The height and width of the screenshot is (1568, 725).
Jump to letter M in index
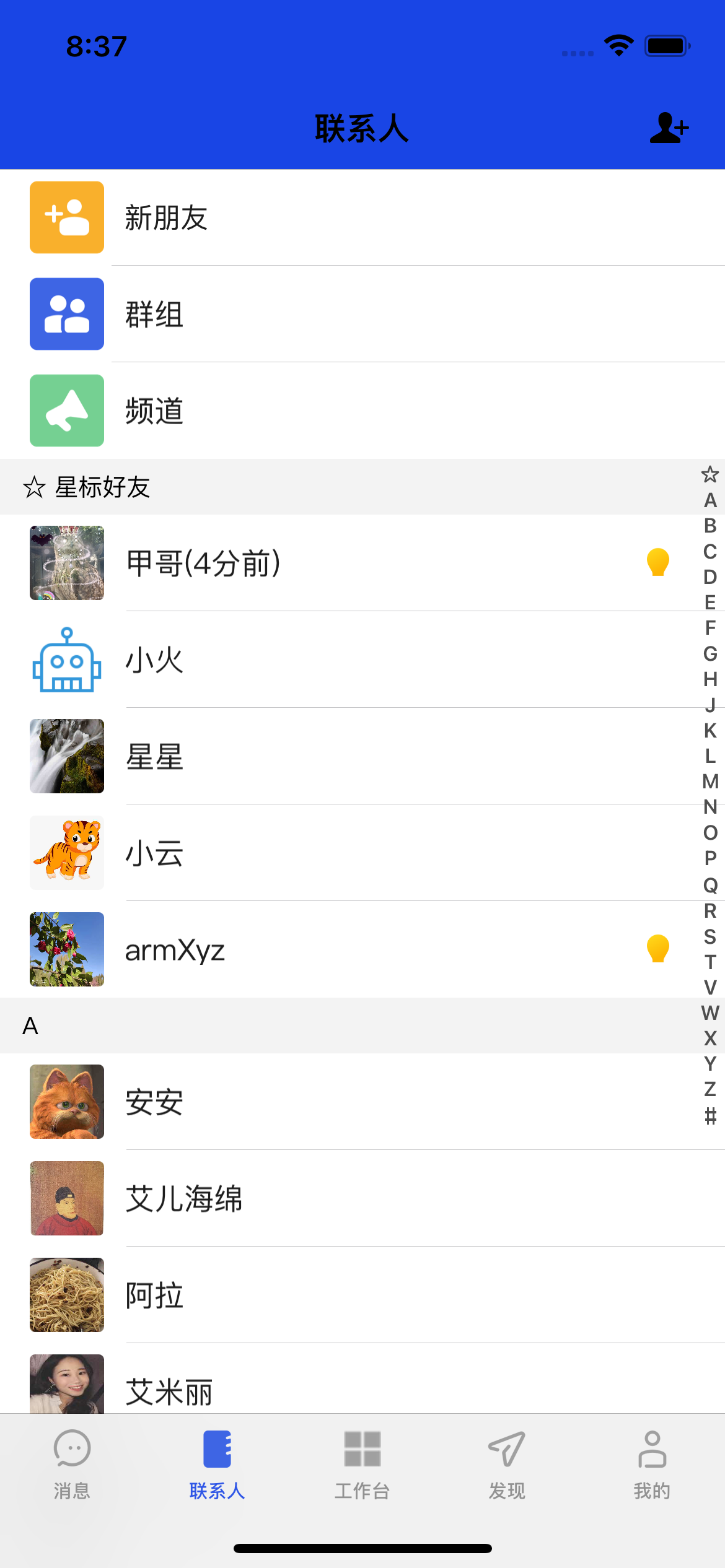pos(710,782)
